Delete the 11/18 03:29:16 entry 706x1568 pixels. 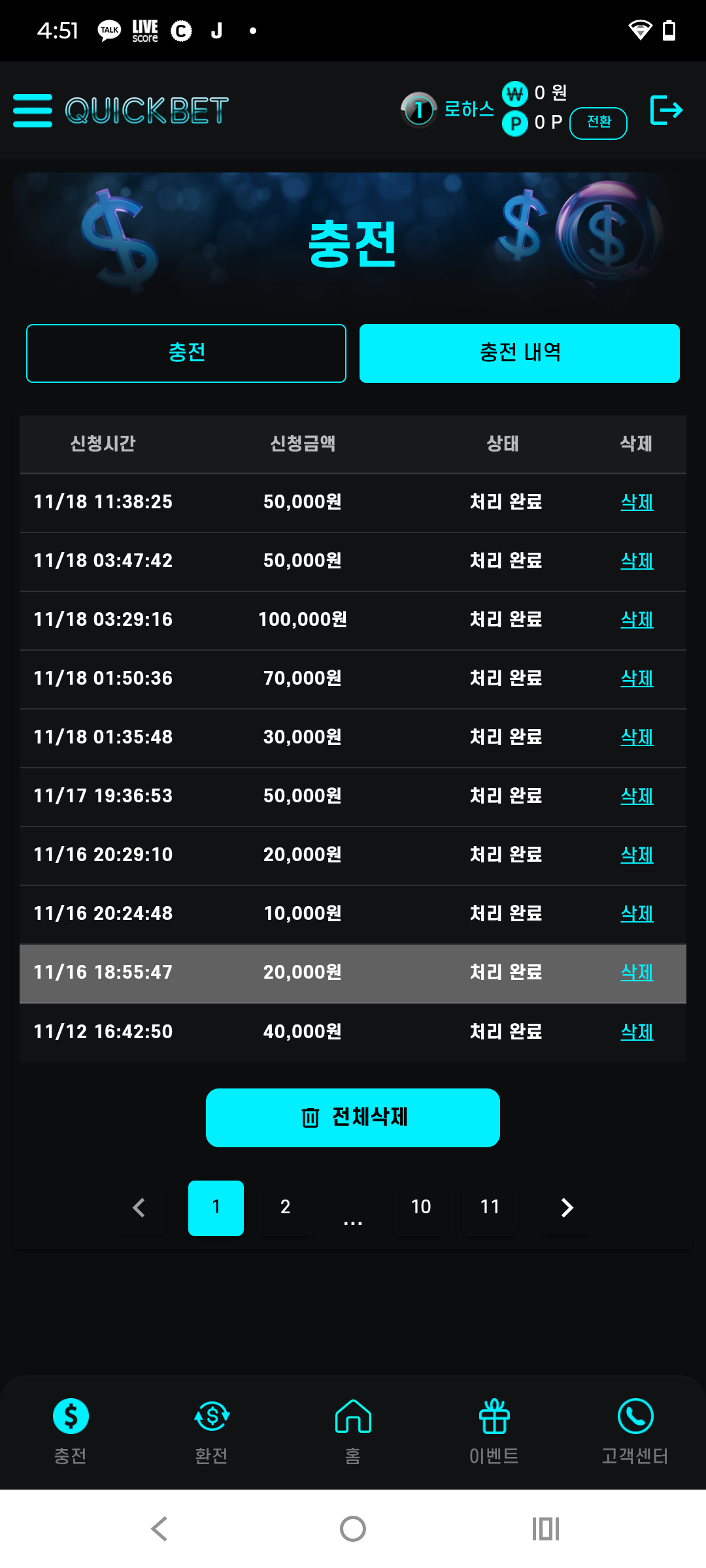[637, 619]
